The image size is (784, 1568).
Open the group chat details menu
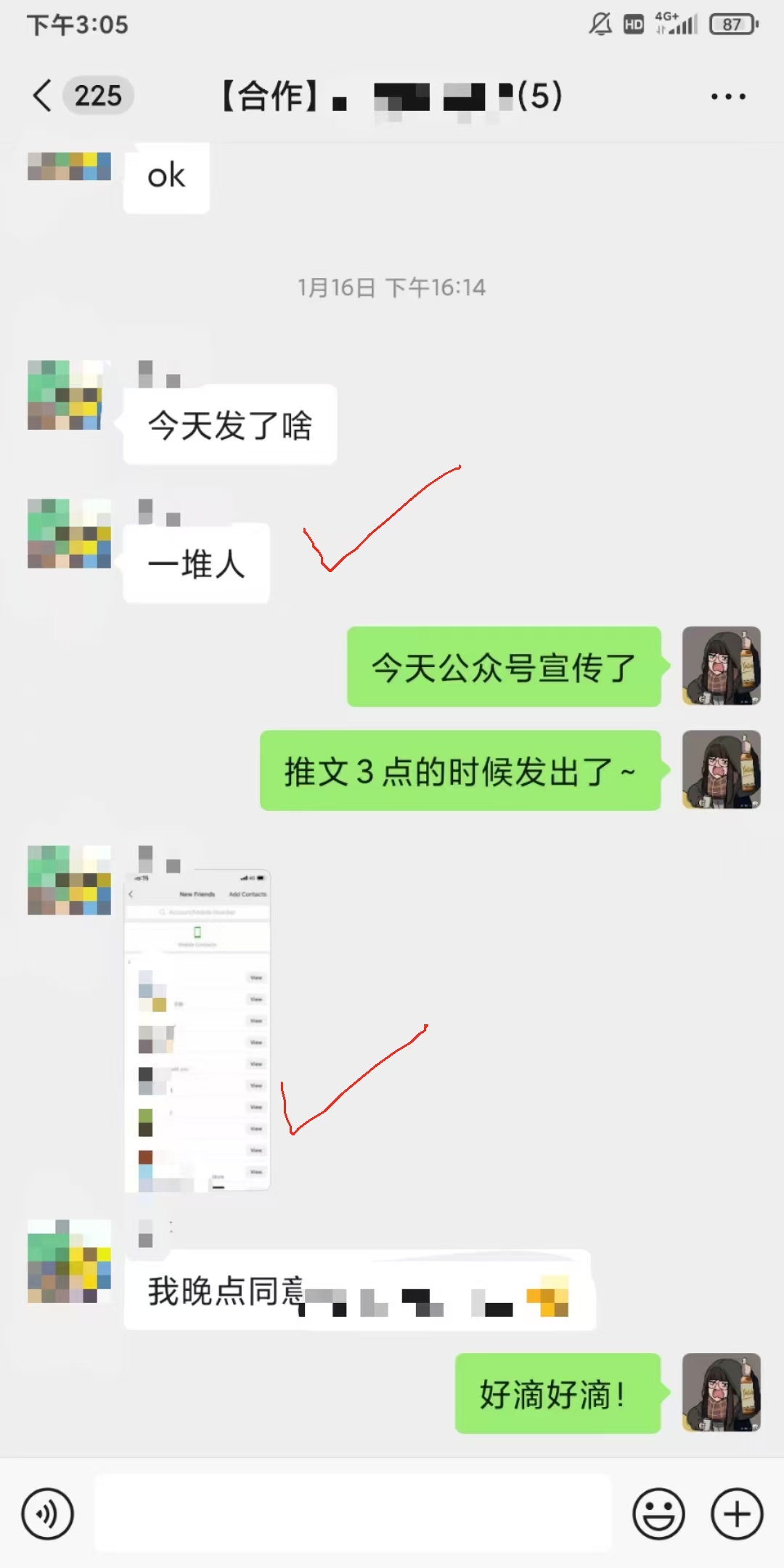tap(727, 97)
